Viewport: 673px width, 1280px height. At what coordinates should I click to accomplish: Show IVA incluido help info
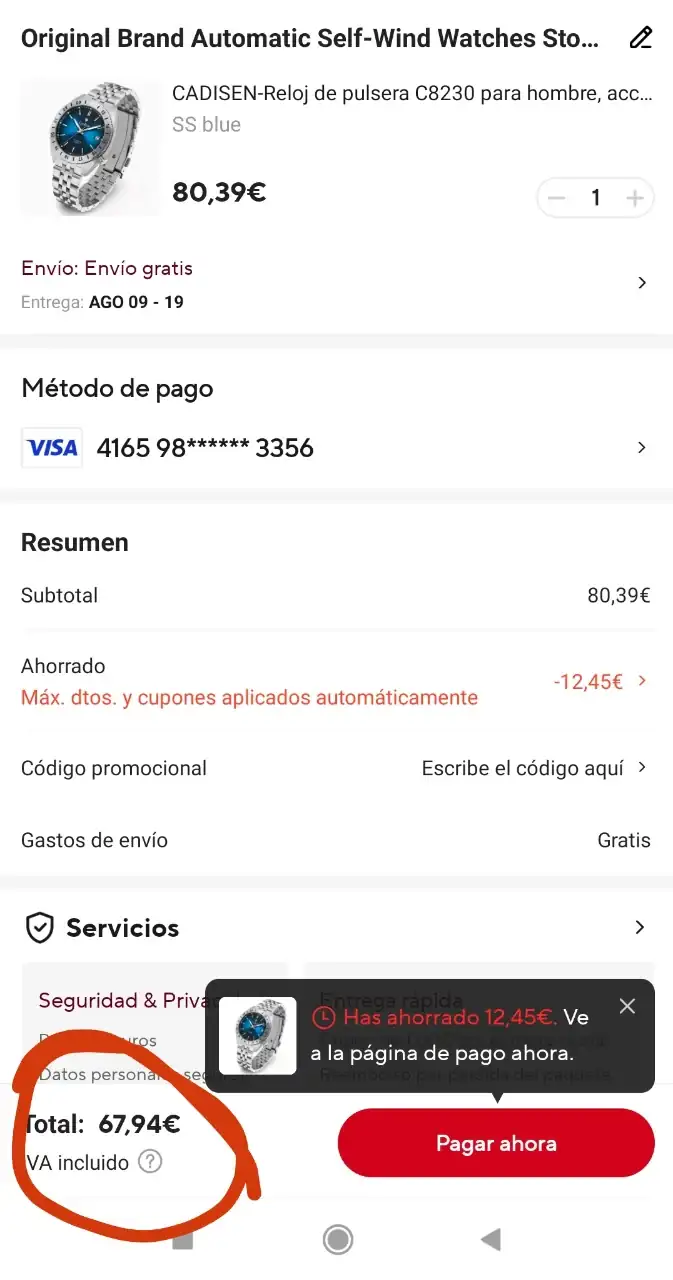(150, 1162)
